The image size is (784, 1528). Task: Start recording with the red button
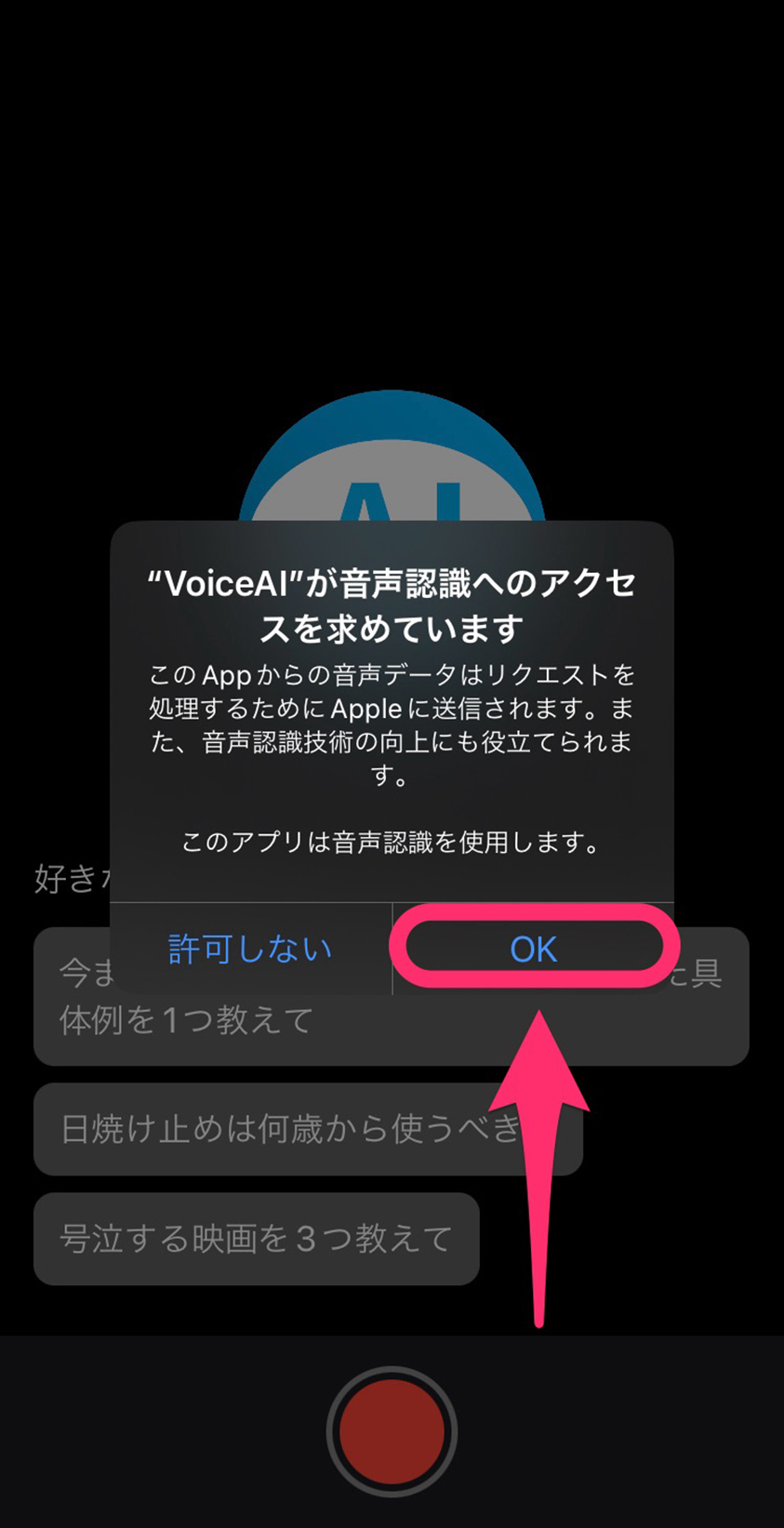coord(392,1431)
